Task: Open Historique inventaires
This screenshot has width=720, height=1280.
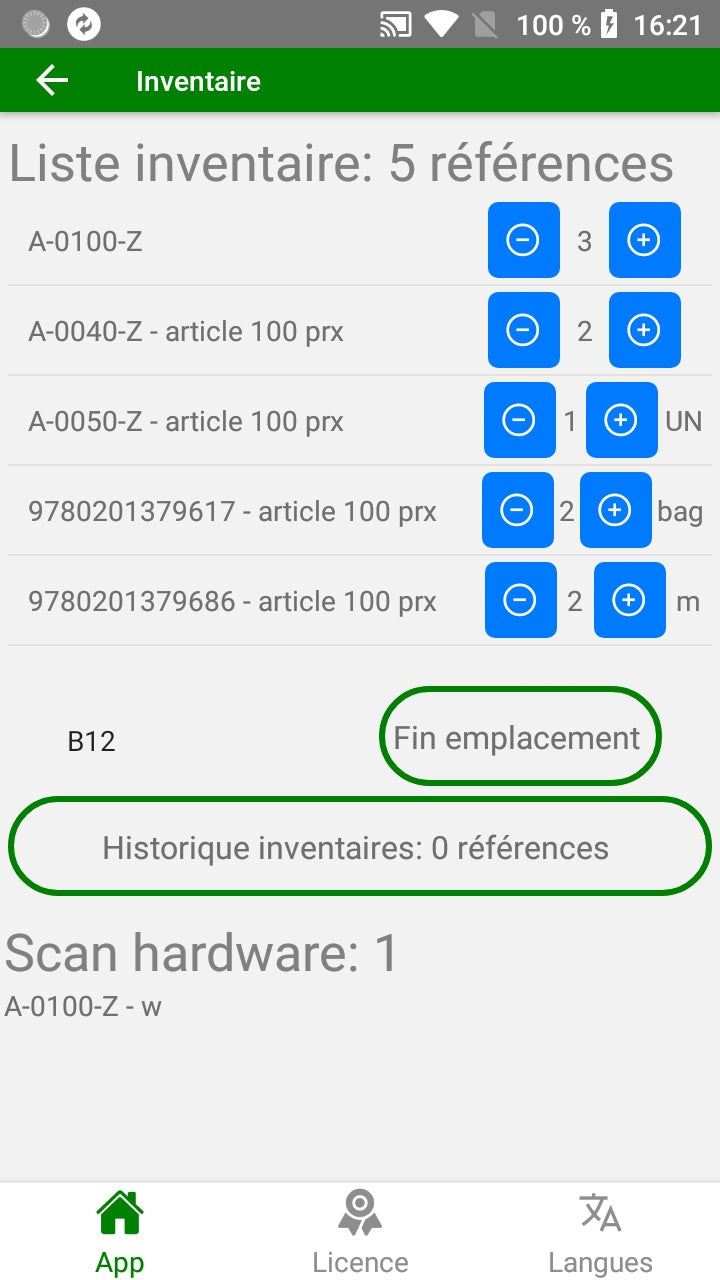Action: point(359,846)
